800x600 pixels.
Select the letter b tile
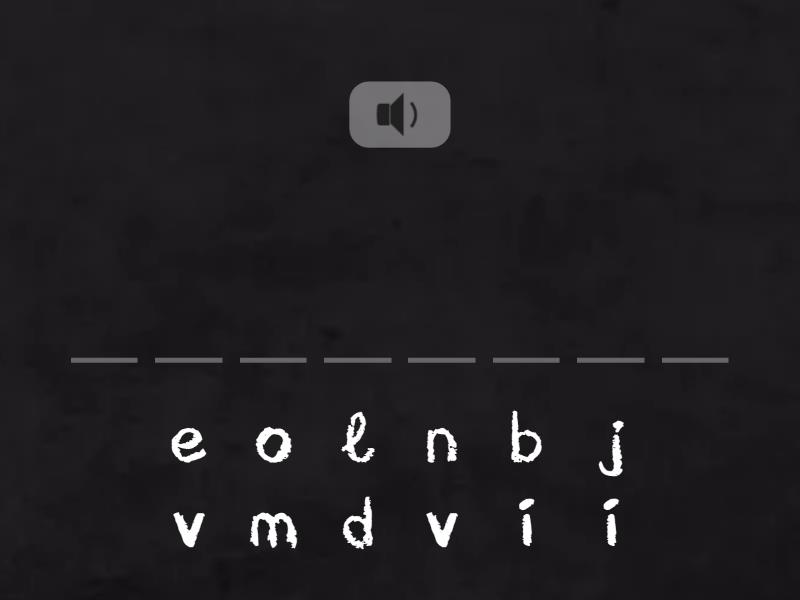click(x=525, y=443)
